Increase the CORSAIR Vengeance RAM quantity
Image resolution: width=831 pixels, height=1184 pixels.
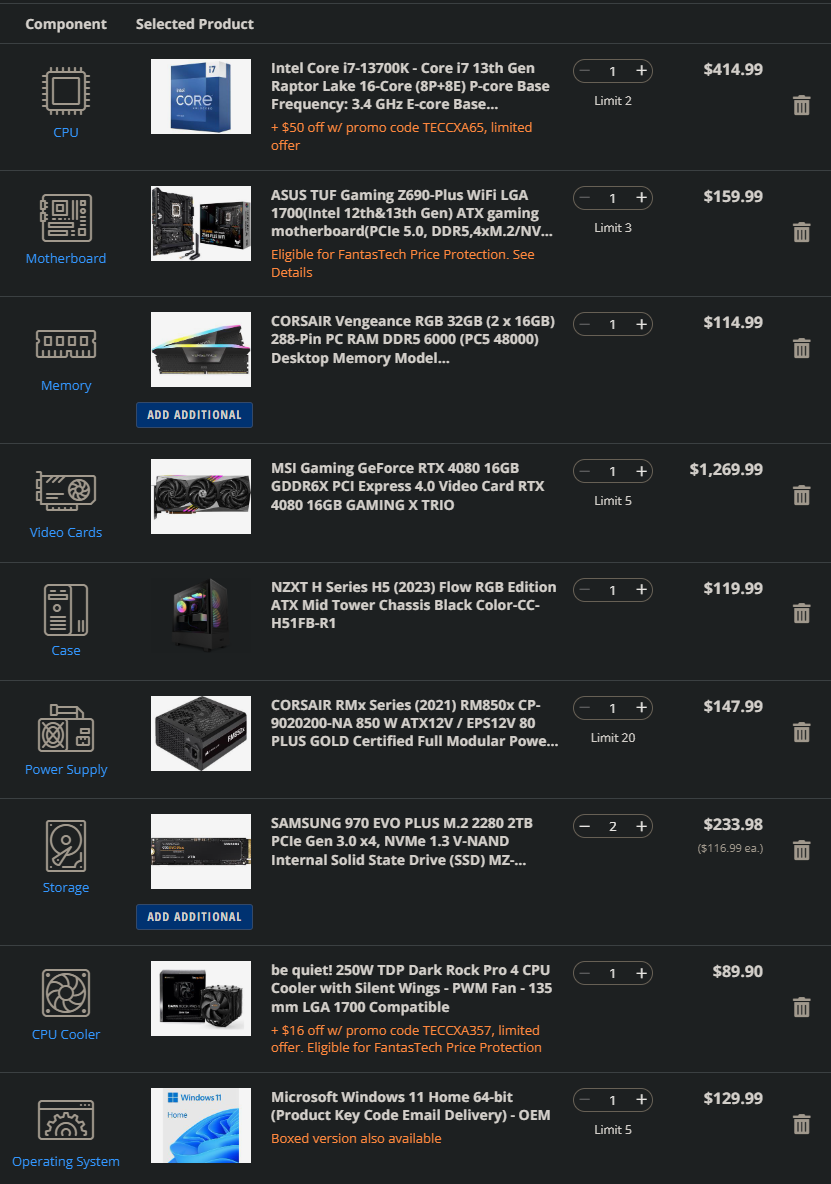point(642,324)
